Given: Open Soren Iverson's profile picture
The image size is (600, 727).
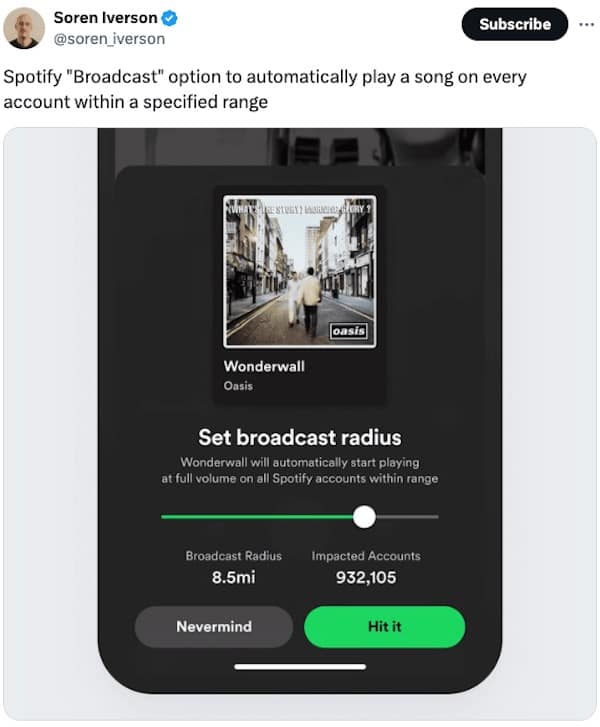Looking at the screenshot, I should pyautogui.click(x=24, y=28).
